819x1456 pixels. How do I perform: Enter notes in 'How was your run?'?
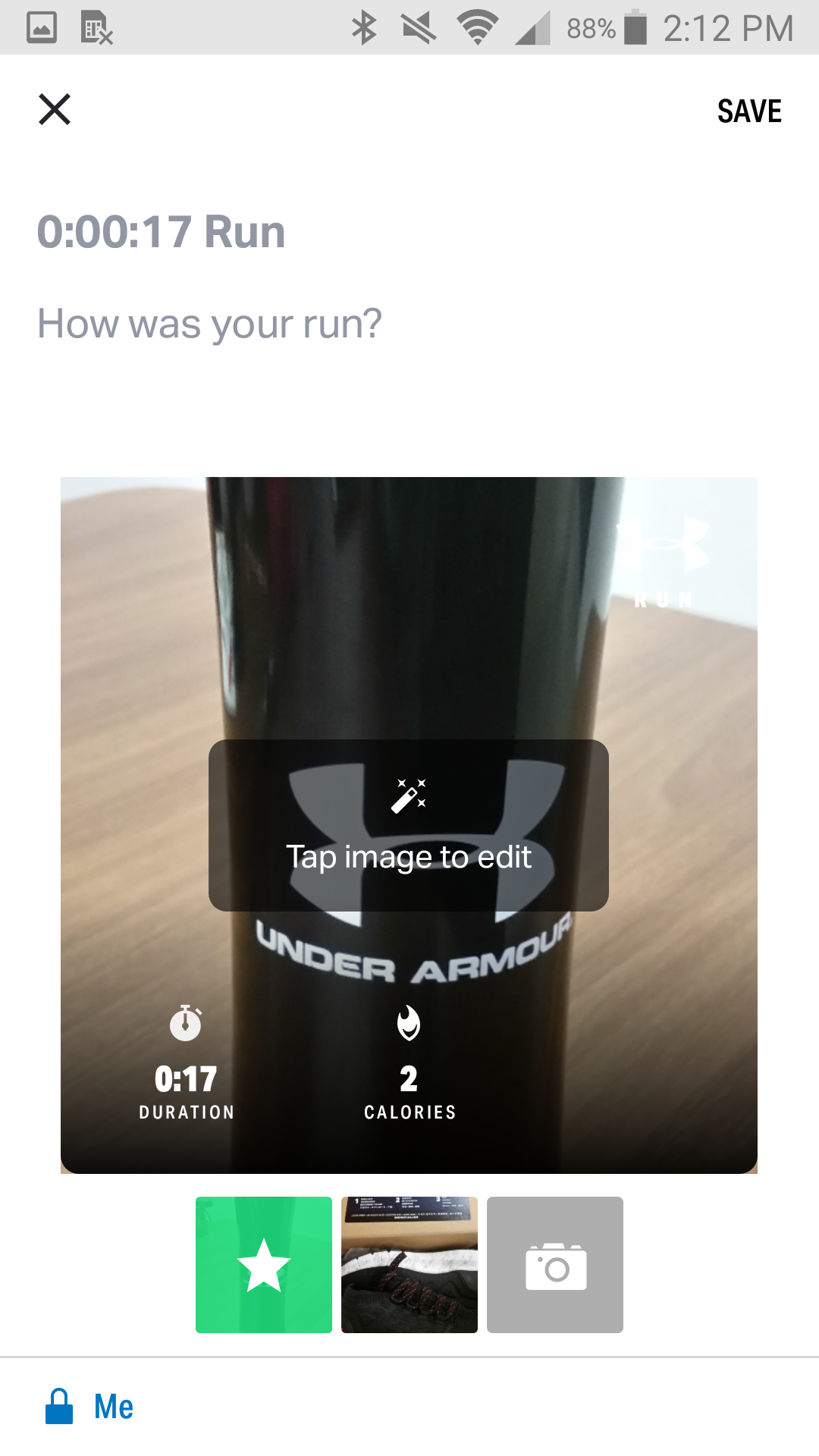coord(209,324)
